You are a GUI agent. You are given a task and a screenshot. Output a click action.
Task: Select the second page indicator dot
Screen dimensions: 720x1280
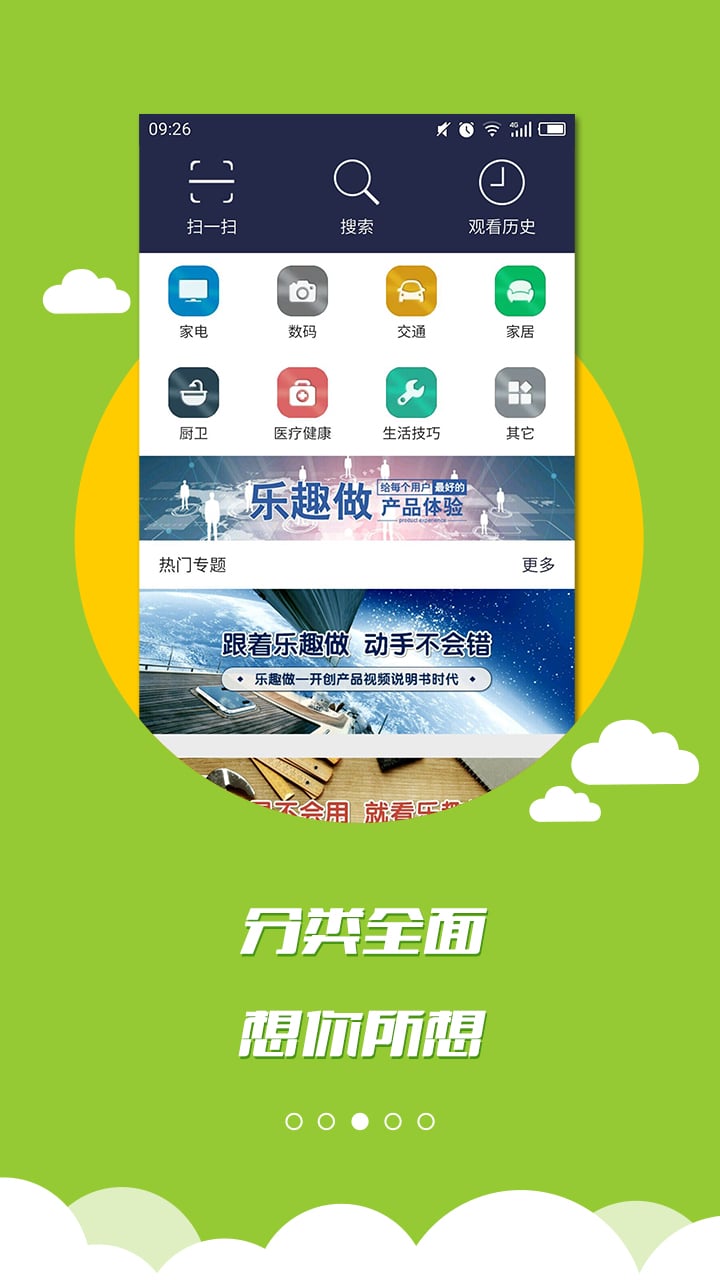click(326, 1121)
